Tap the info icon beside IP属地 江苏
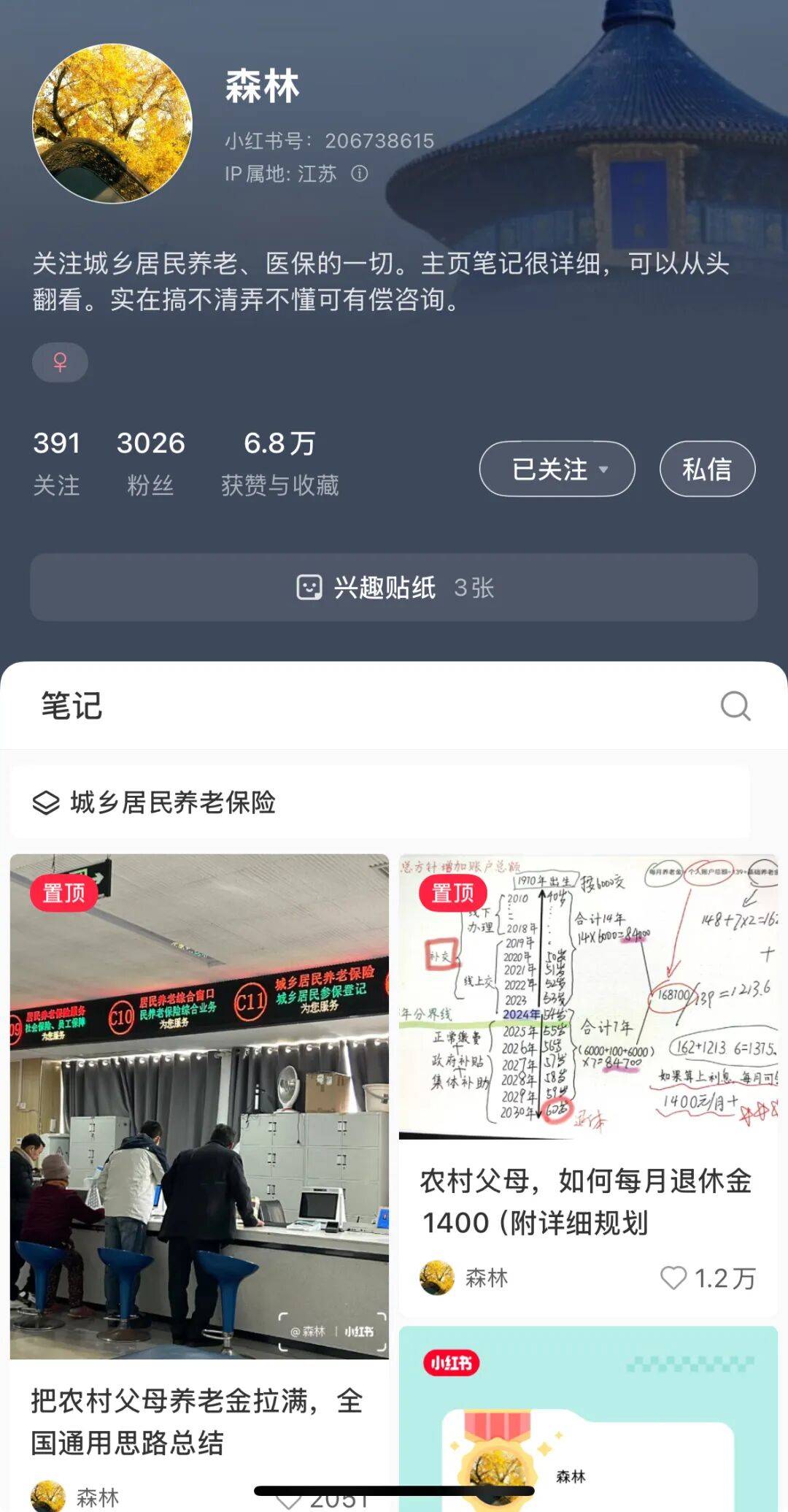 click(x=357, y=175)
